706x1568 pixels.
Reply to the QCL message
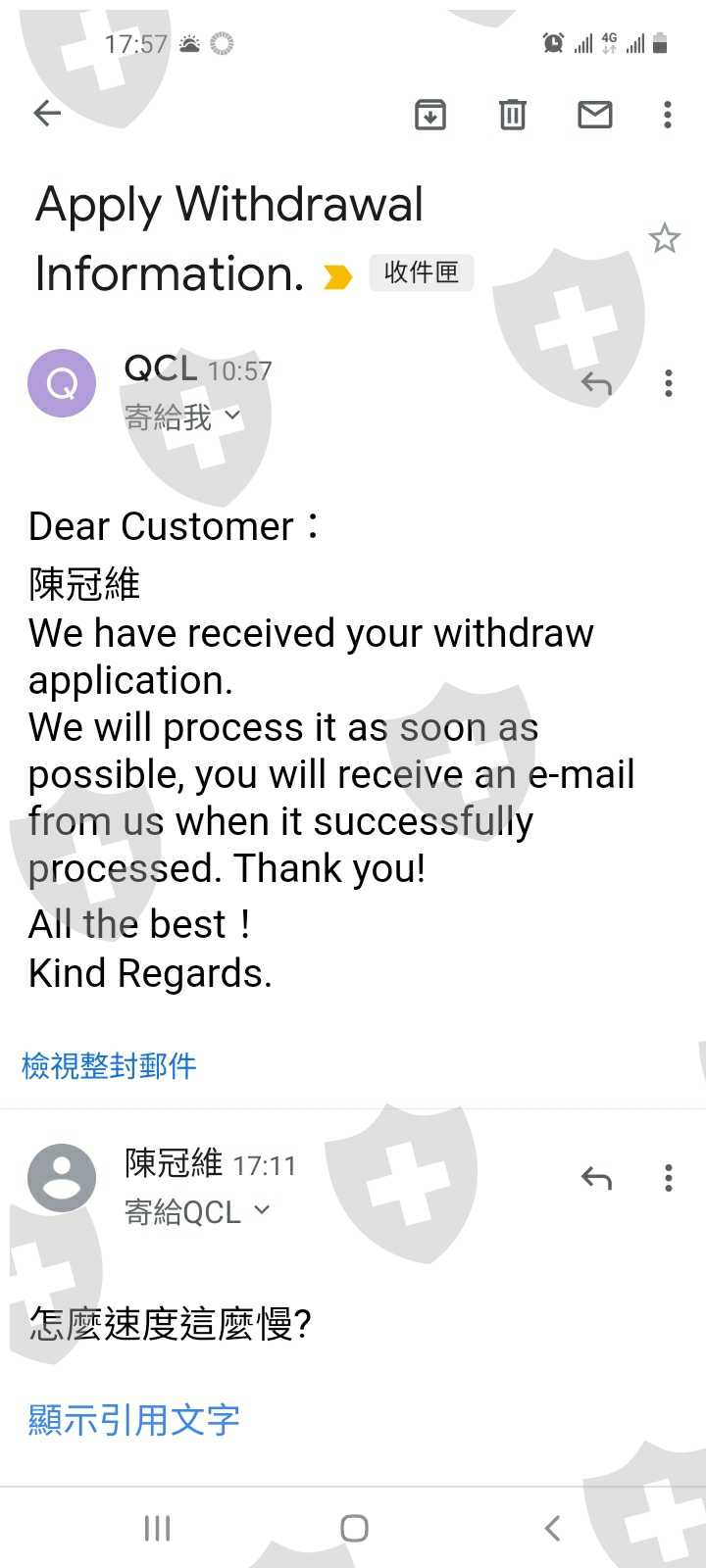click(x=596, y=383)
